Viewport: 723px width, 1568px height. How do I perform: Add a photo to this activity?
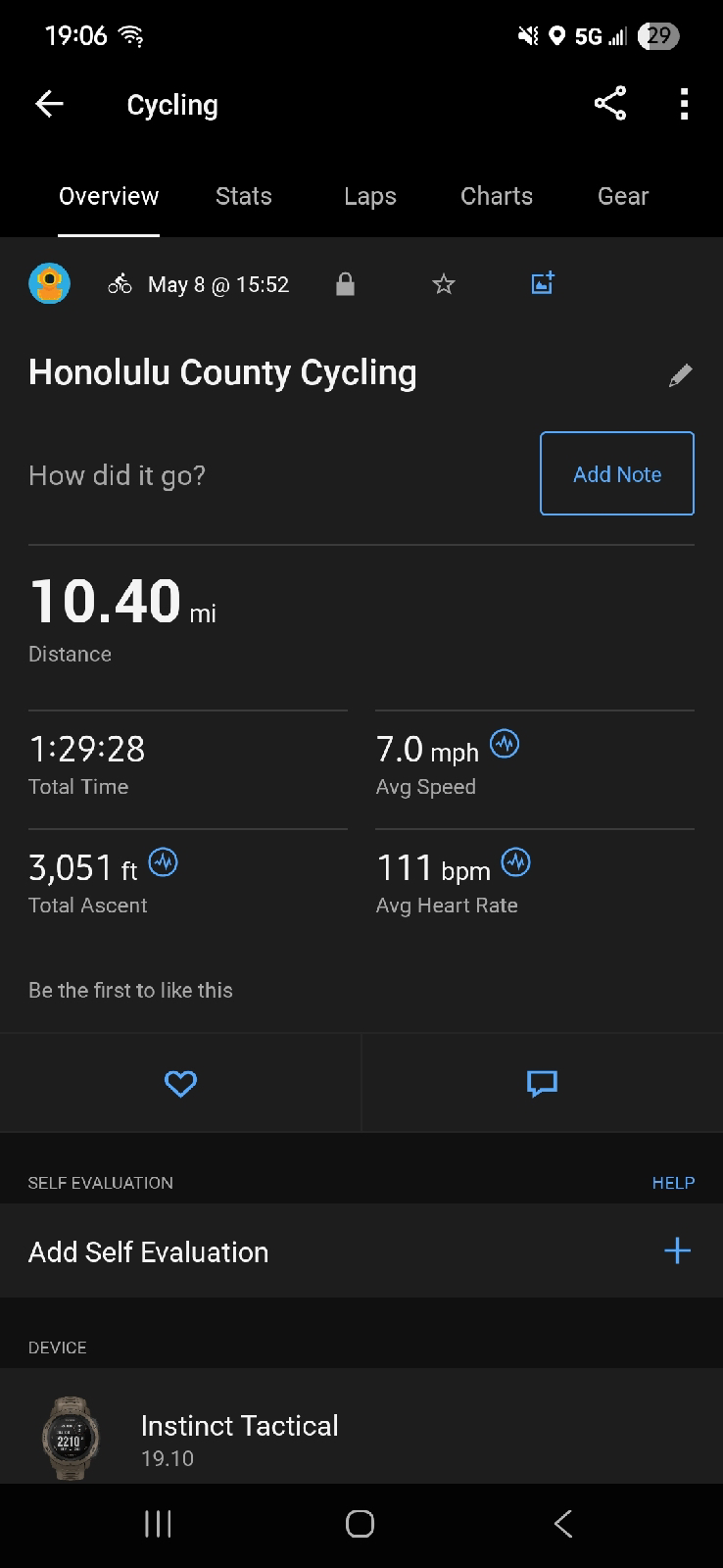[x=543, y=283]
